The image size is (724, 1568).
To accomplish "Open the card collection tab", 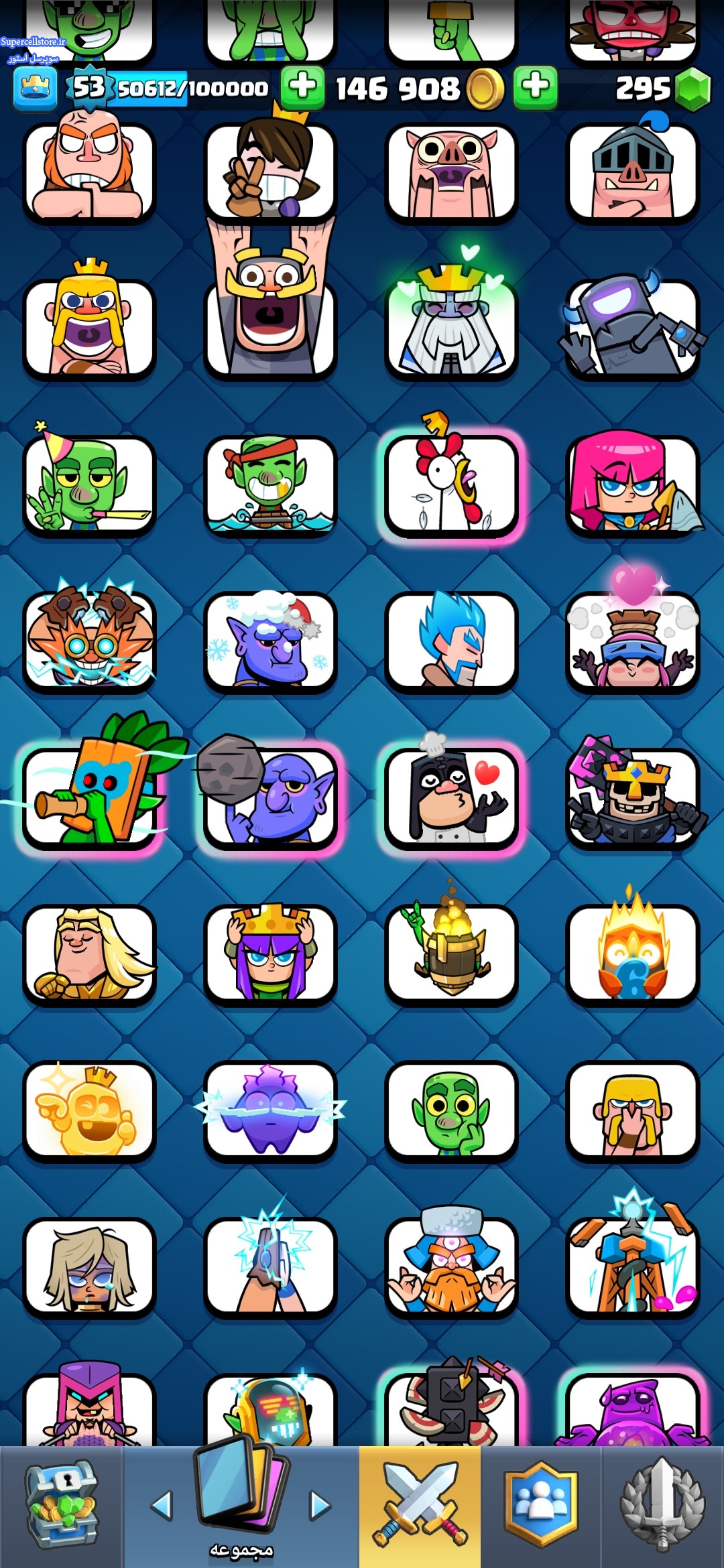I will 241,1494.
